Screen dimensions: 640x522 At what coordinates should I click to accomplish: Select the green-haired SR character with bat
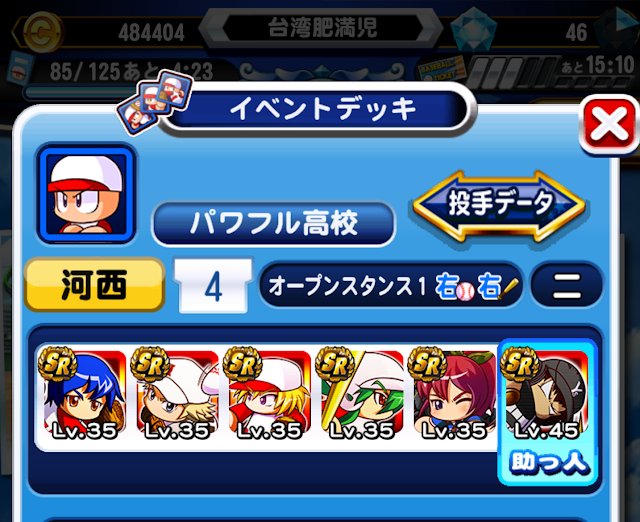361,395
